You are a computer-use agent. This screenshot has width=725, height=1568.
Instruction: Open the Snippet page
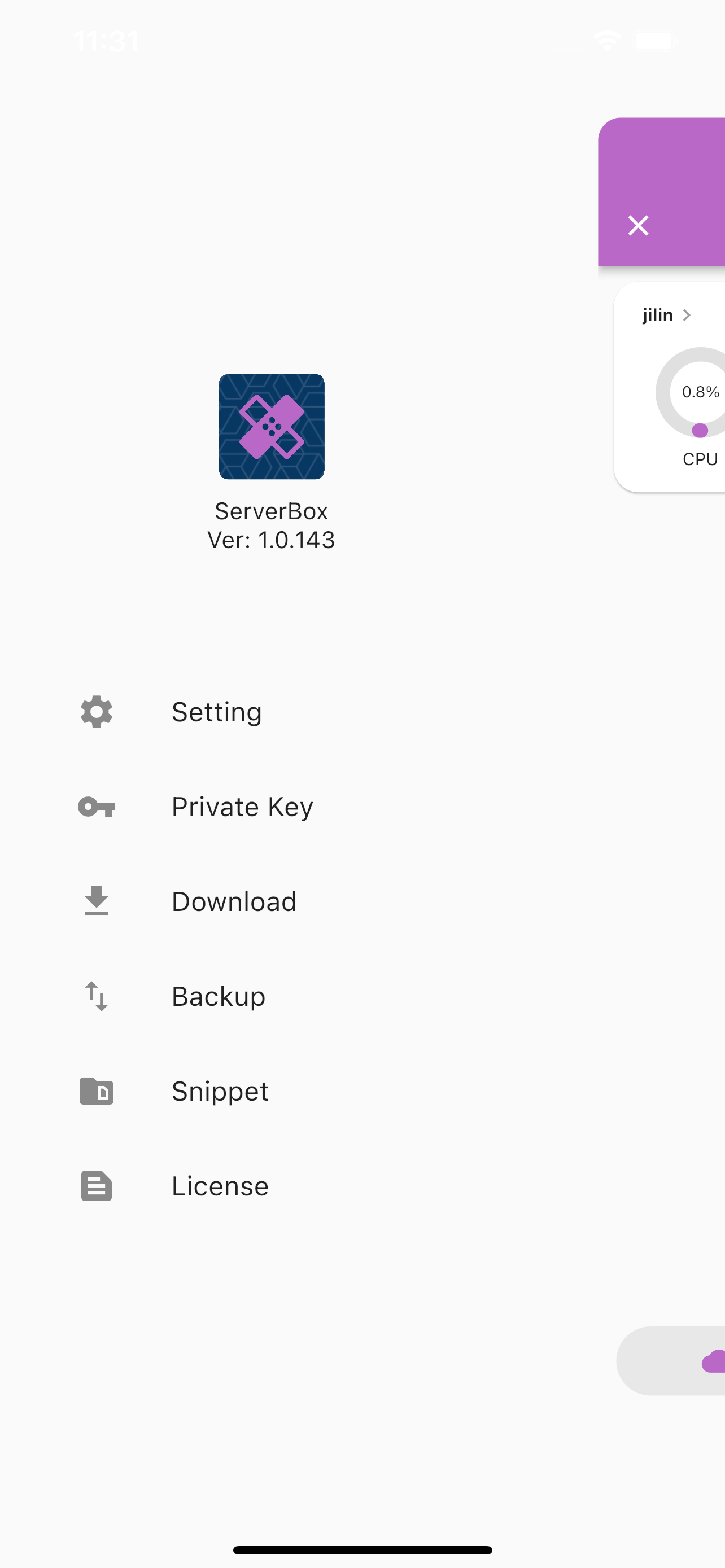coord(220,1092)
